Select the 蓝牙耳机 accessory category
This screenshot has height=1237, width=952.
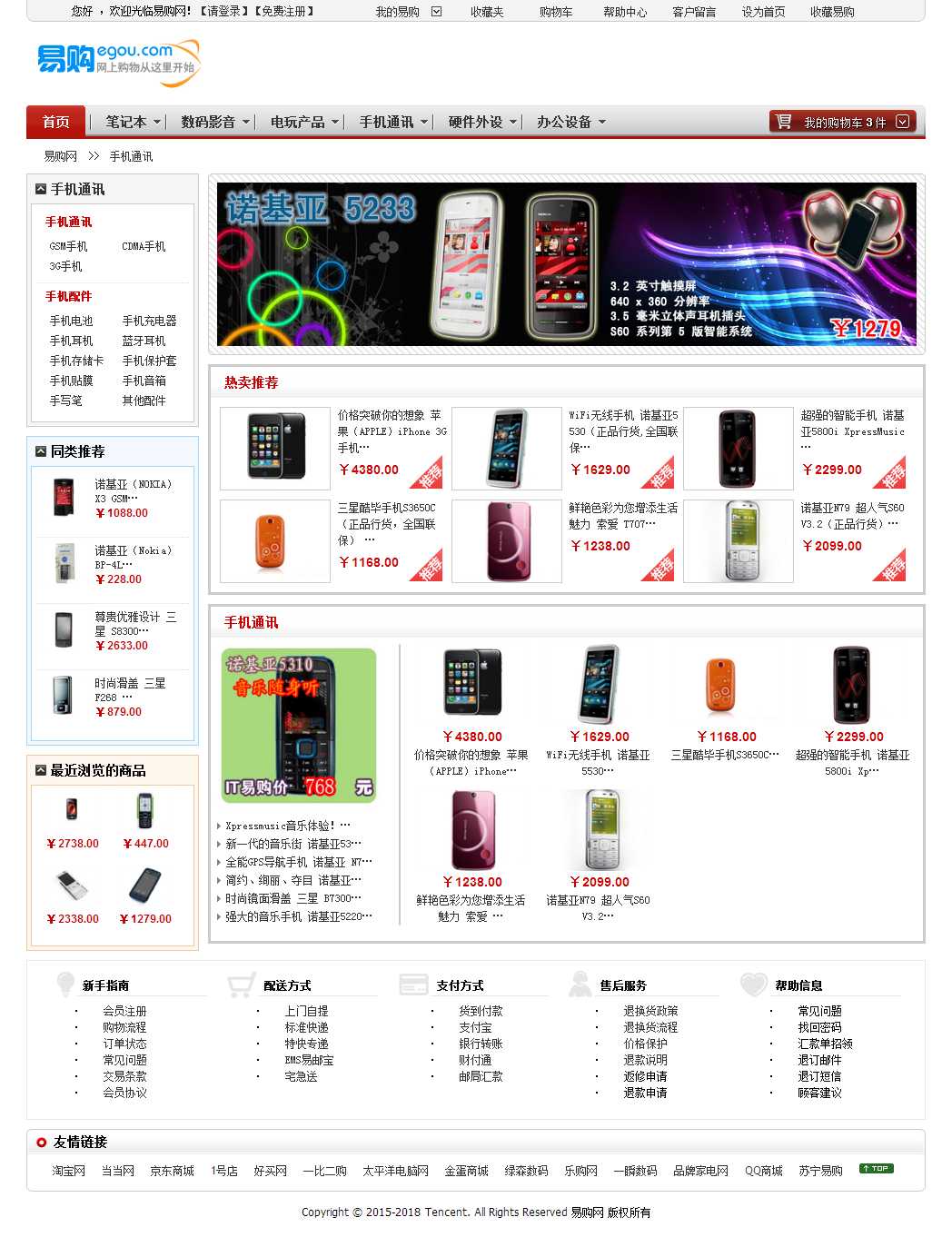click(144, 341)
